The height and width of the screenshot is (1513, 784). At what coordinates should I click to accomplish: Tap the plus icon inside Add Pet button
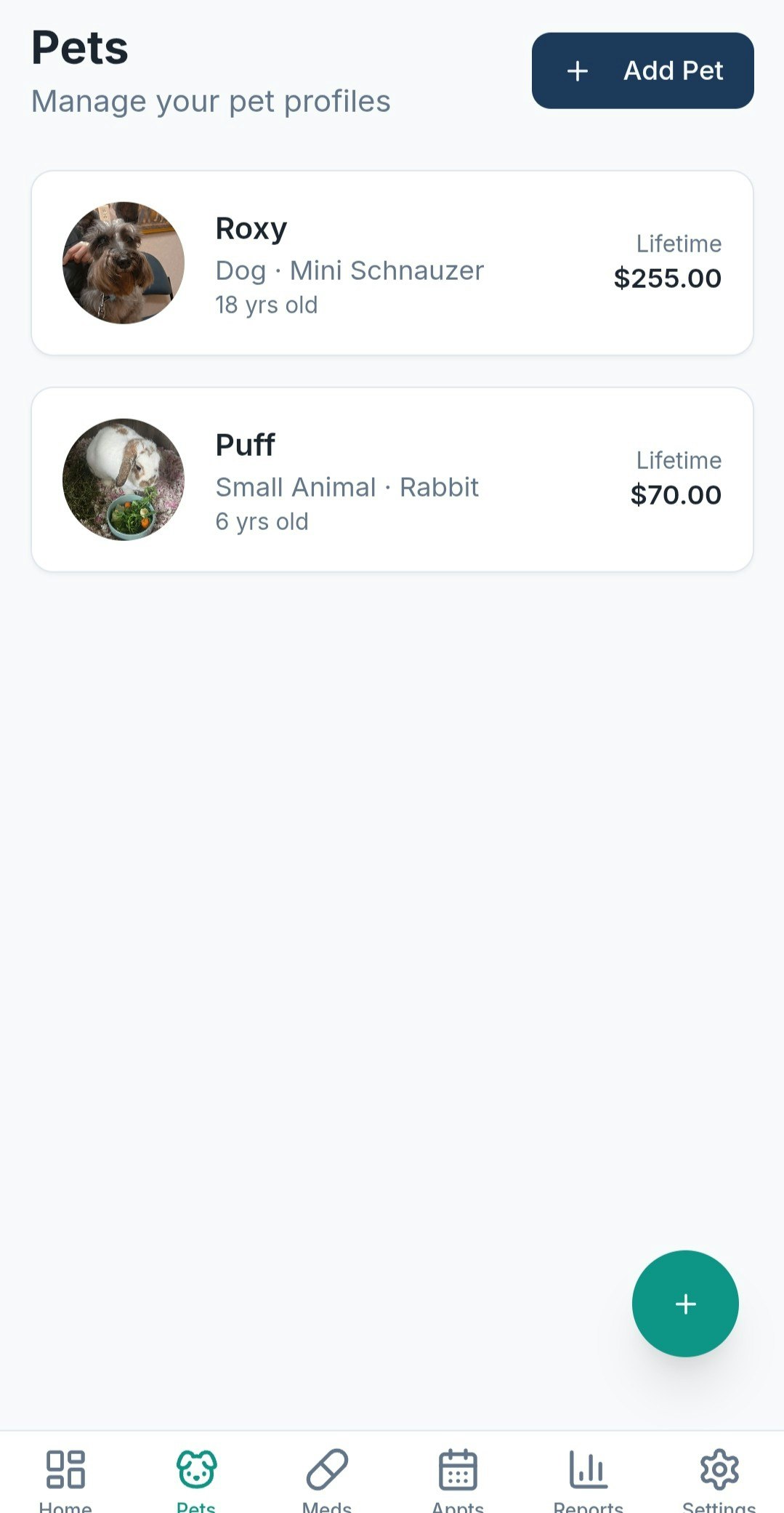click(576, 71)
